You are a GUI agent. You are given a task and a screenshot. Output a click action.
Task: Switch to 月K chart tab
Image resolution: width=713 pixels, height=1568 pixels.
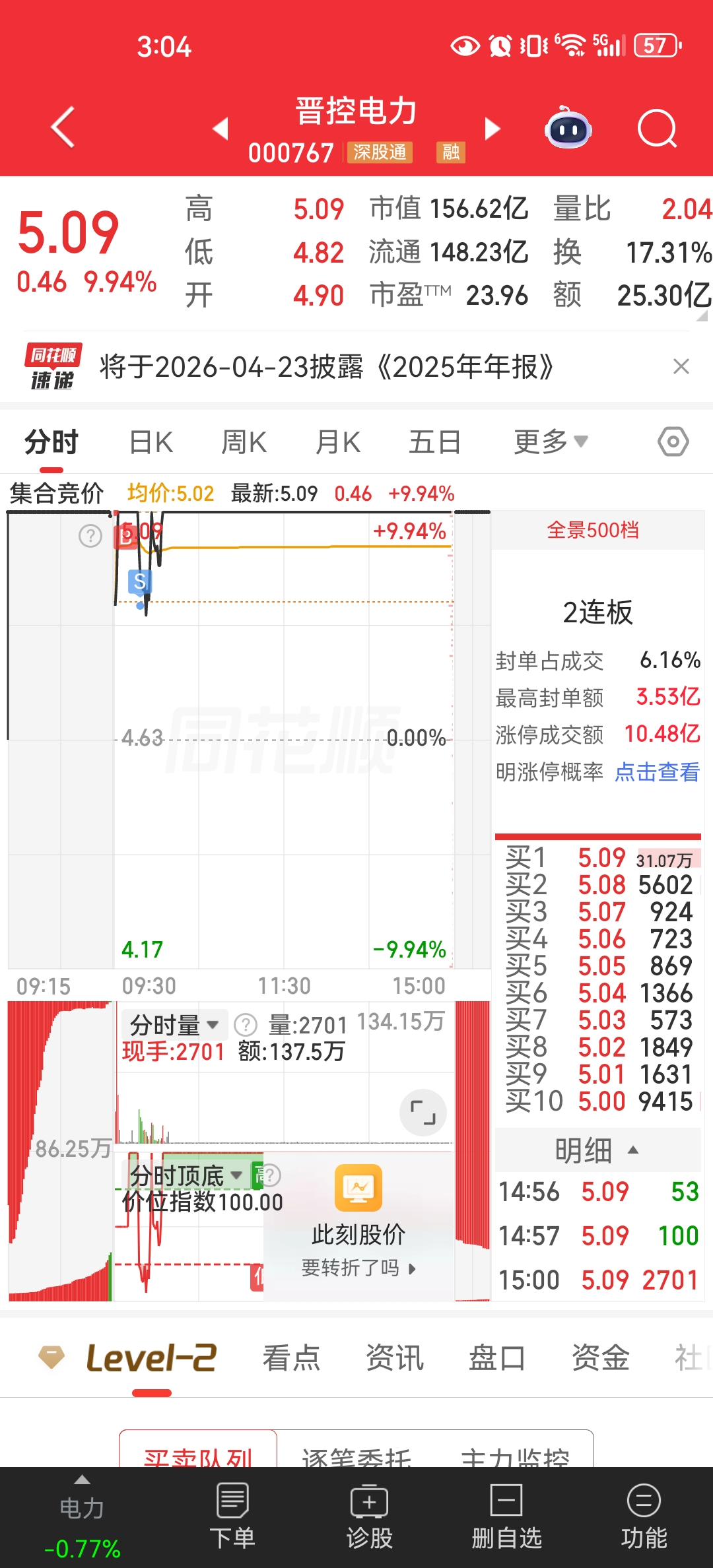coord(338,442)
